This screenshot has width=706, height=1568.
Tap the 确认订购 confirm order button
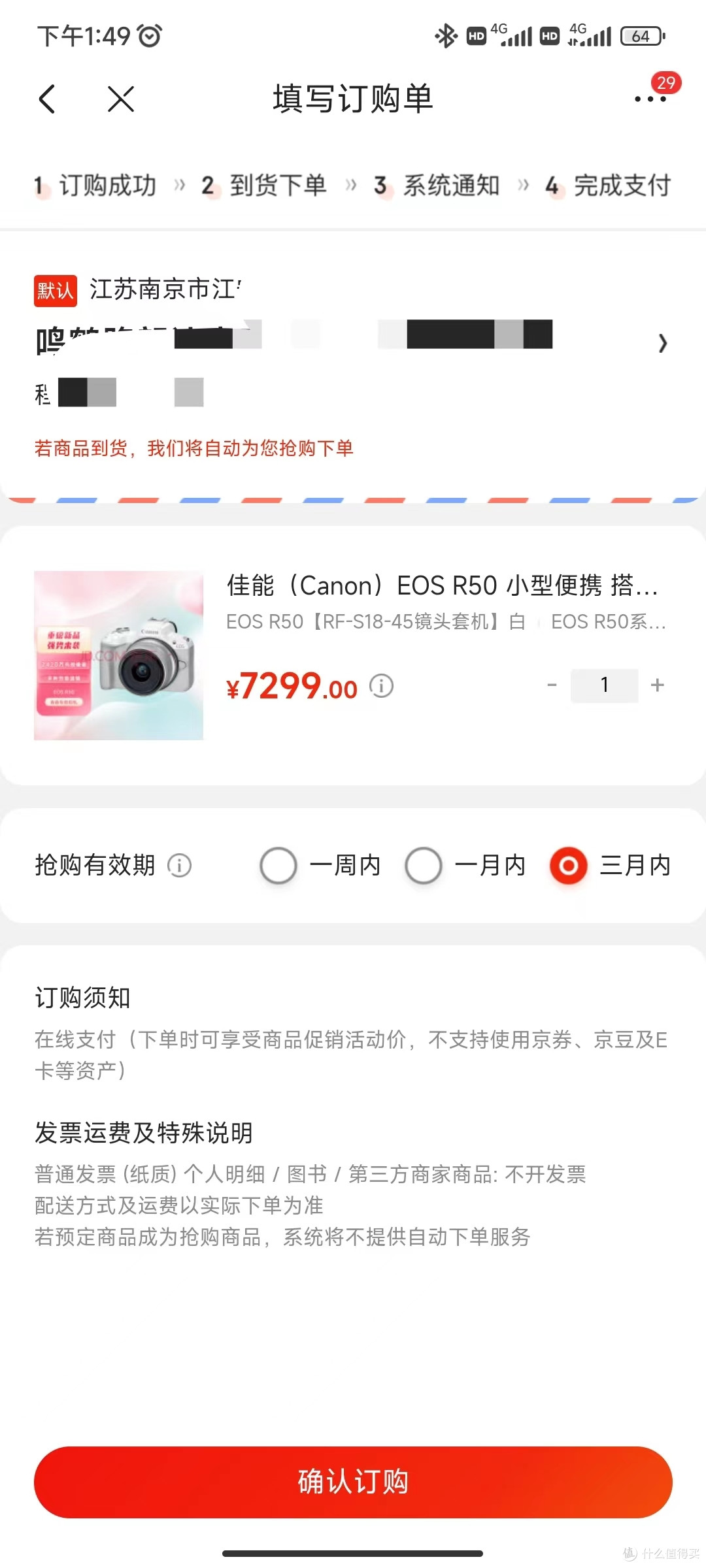coord(353,1482)
